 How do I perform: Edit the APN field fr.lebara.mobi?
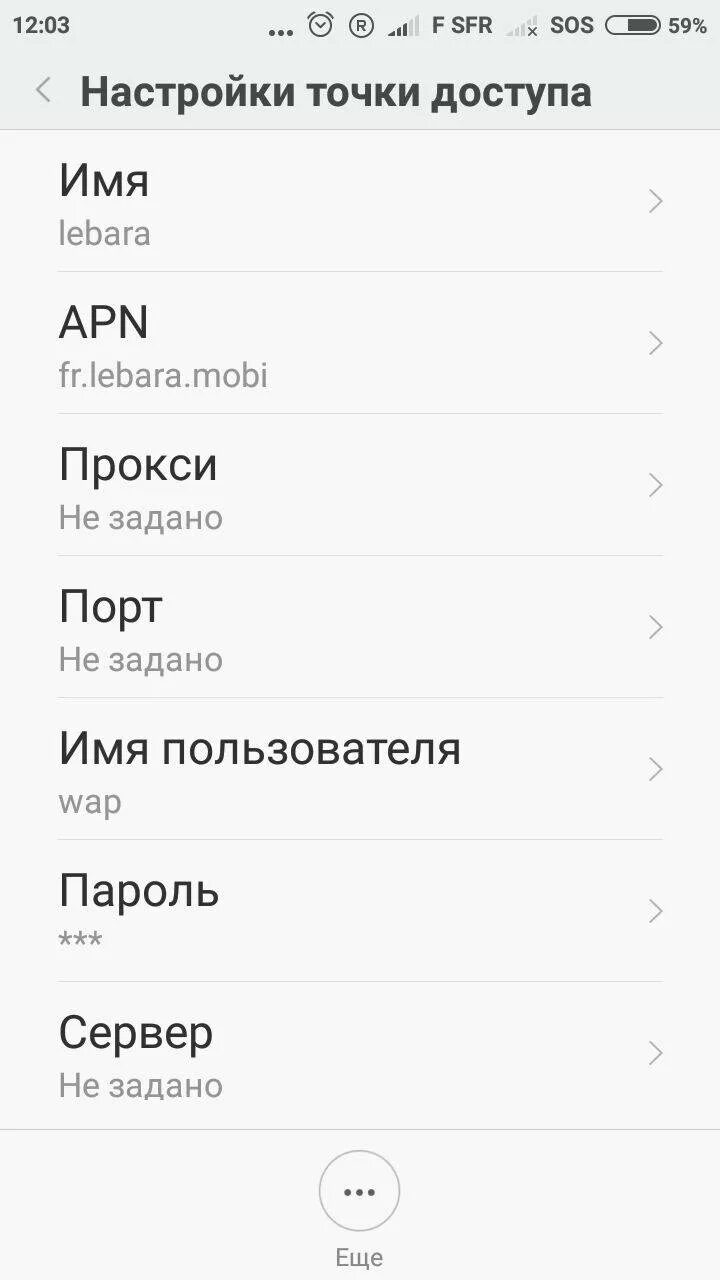[x=360, y=345]
